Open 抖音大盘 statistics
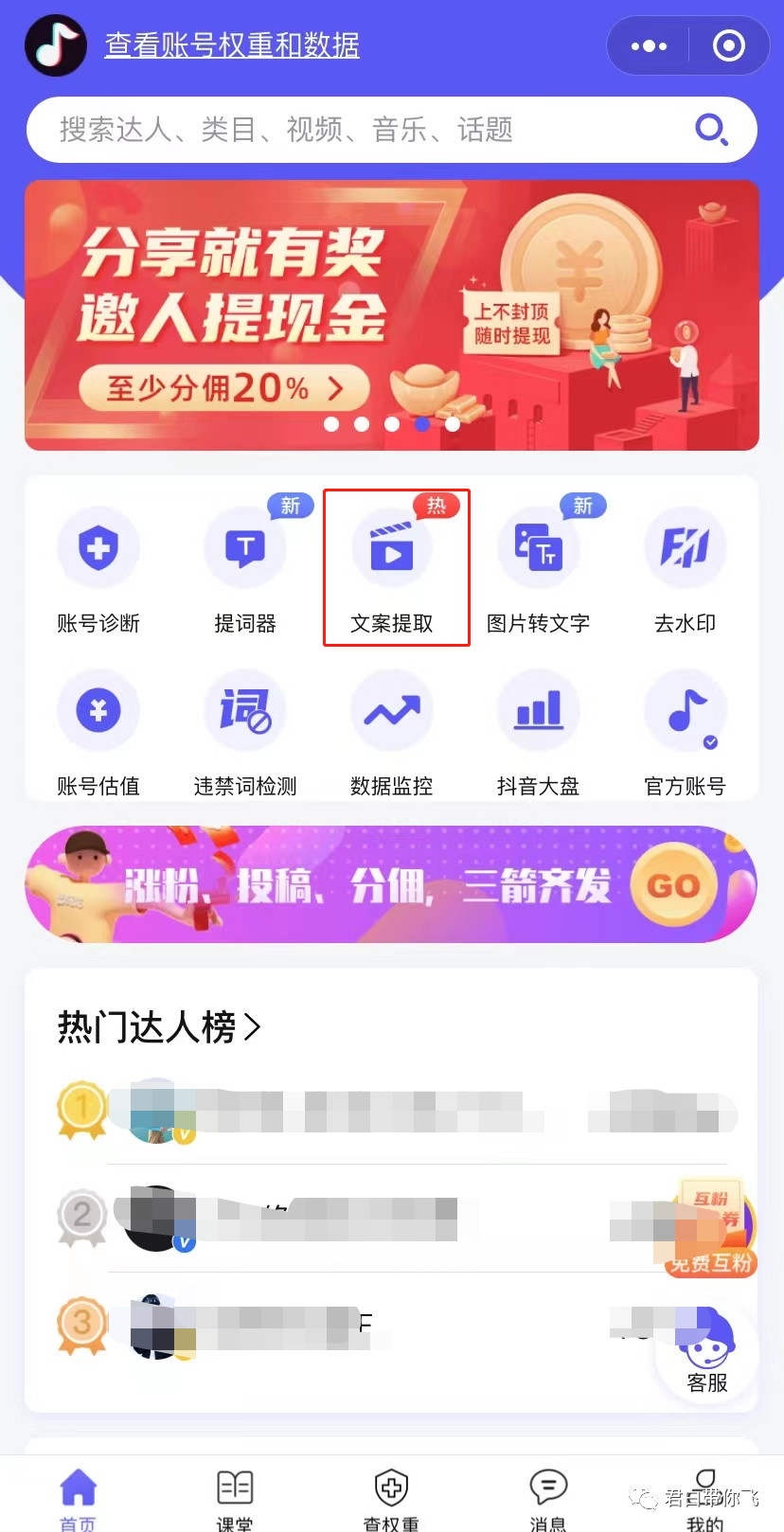Screen dimensions: 784x1532 538,731
